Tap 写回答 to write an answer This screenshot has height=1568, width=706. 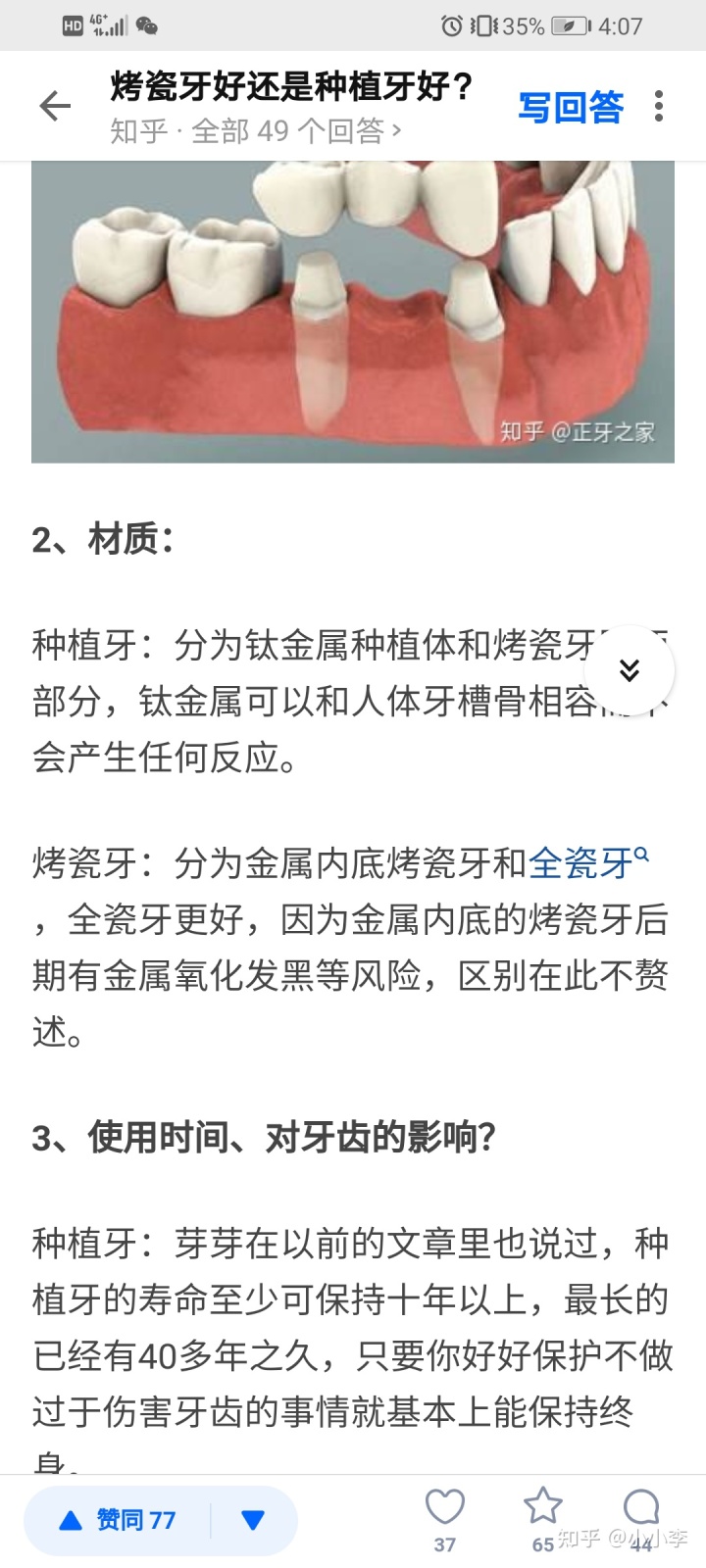coord(571,107)
